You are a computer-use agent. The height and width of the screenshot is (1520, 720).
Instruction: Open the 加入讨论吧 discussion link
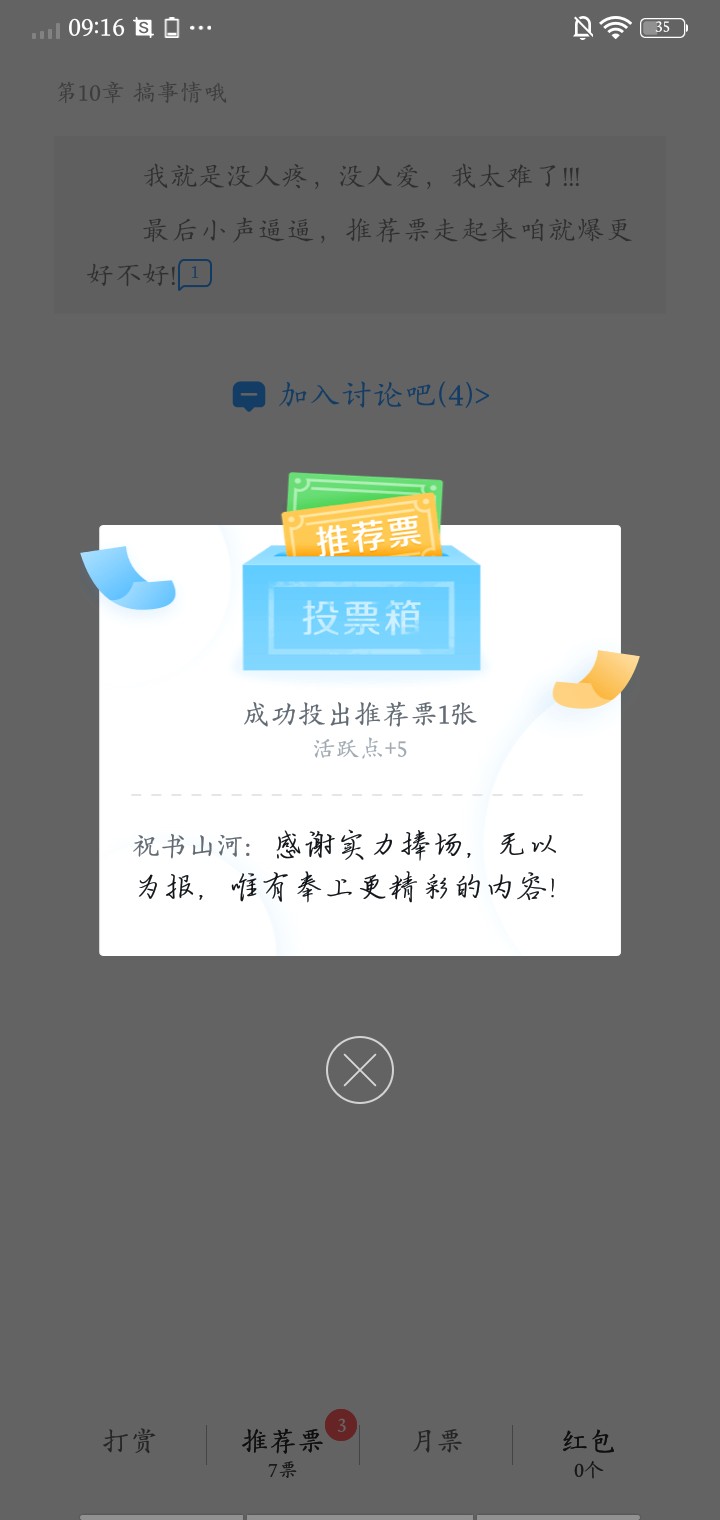tap(361, 395)
